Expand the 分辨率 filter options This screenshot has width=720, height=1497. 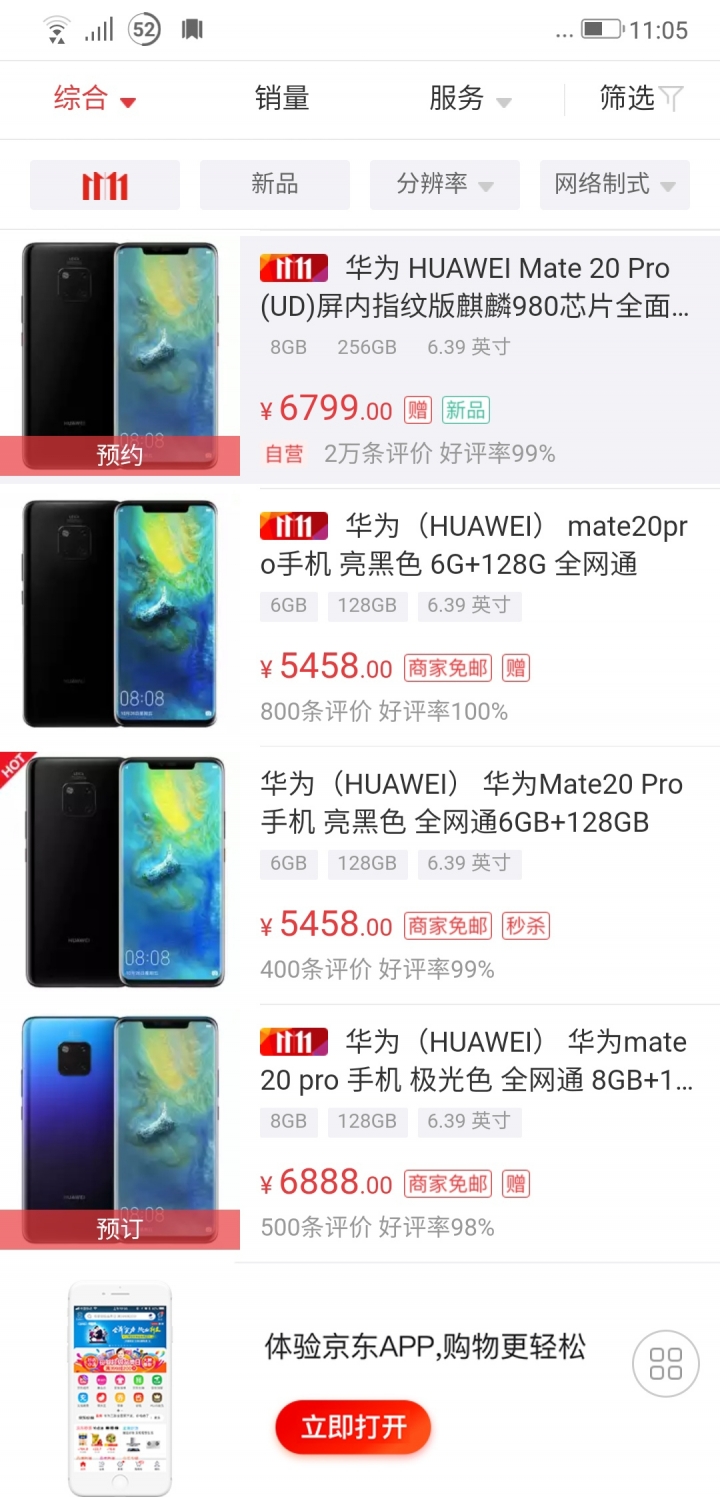444,185
